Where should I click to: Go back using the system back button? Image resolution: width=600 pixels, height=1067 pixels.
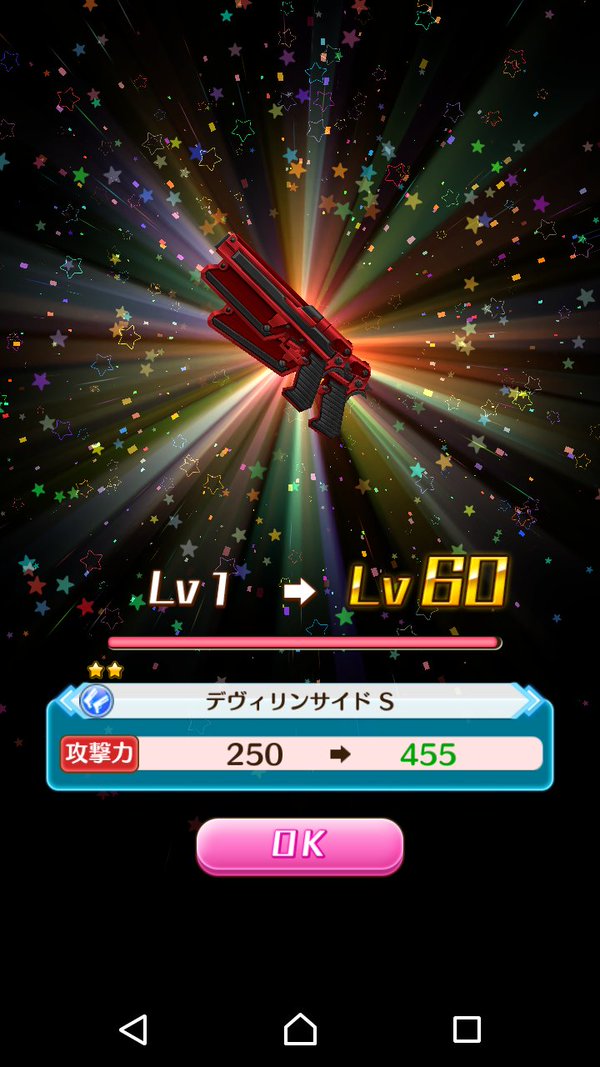133,1029
